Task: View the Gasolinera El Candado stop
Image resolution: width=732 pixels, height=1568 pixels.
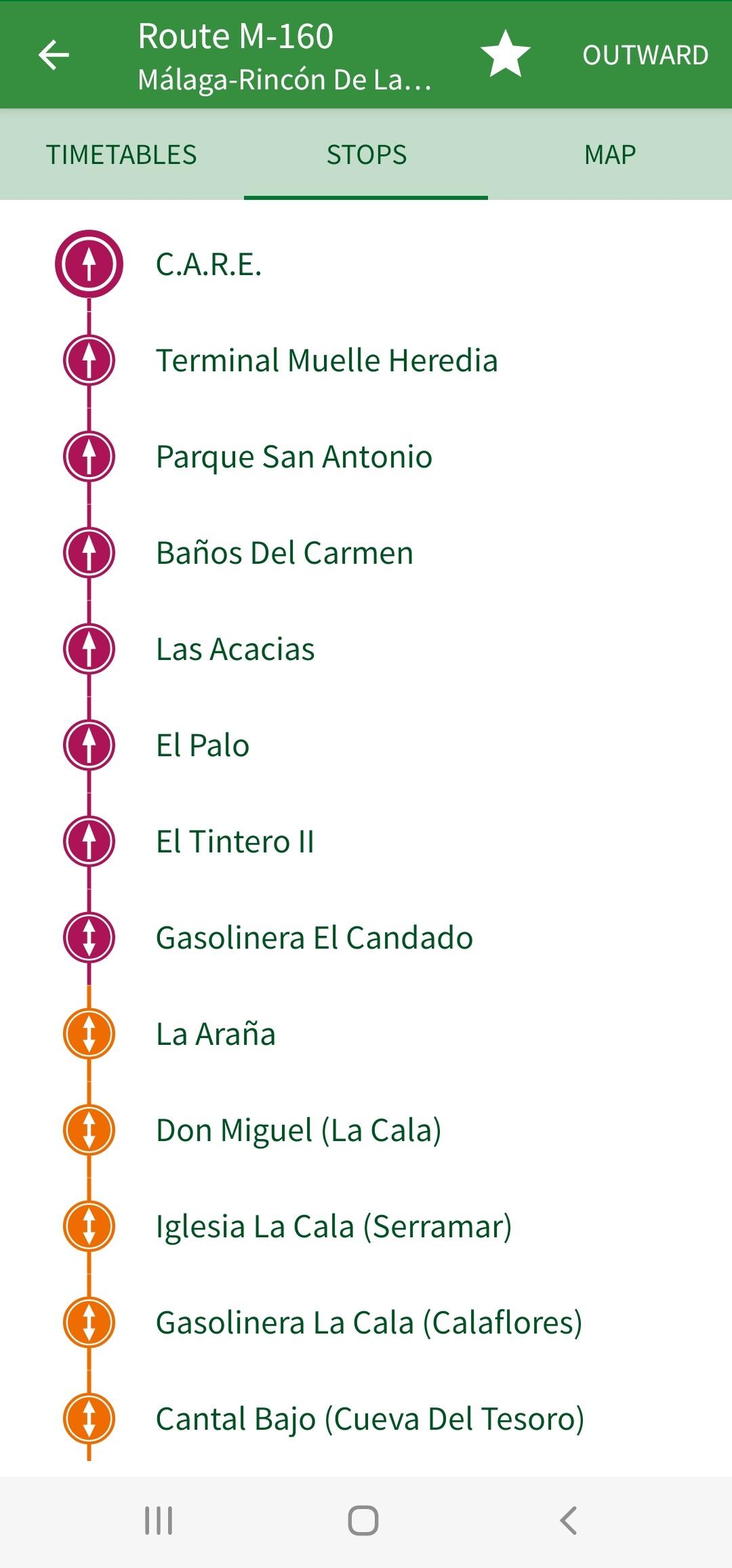Action: coord(366,937)
